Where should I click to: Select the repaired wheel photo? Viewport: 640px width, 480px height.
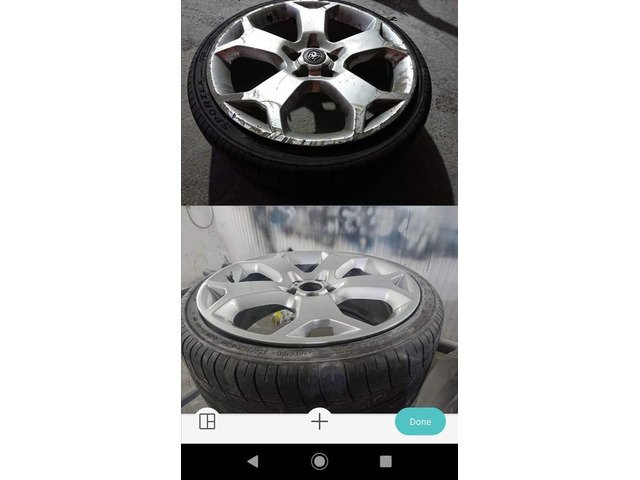319,309
